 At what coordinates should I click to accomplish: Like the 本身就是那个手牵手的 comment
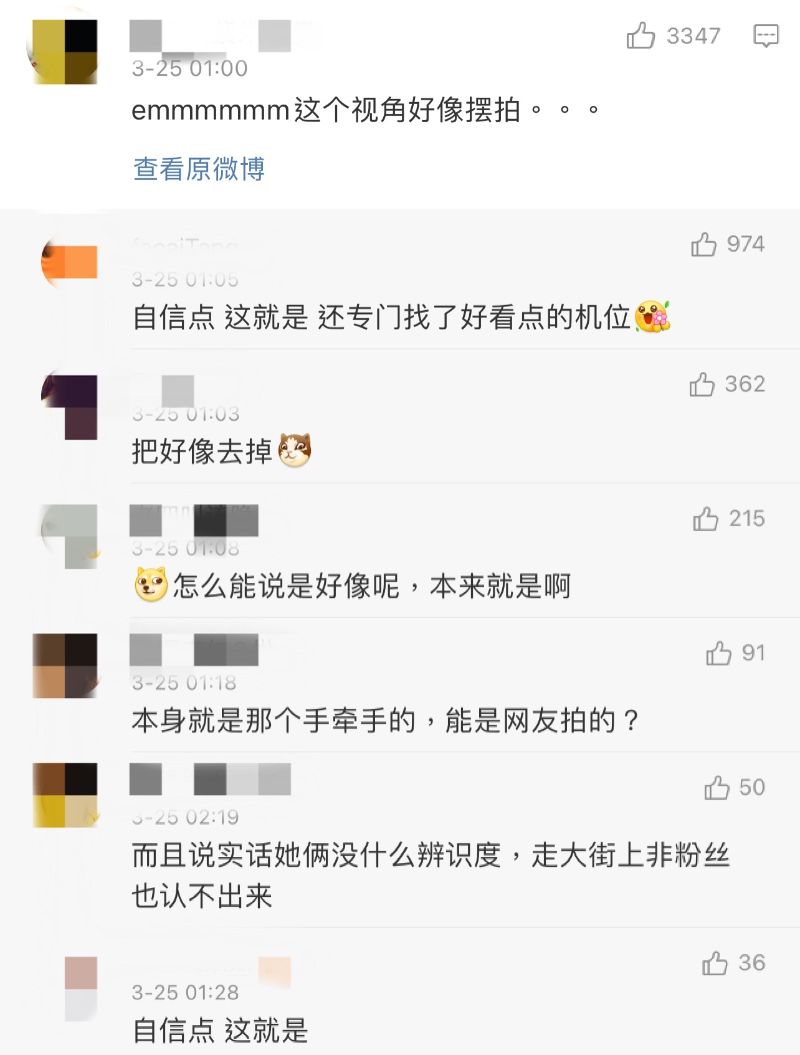point(719,654)
